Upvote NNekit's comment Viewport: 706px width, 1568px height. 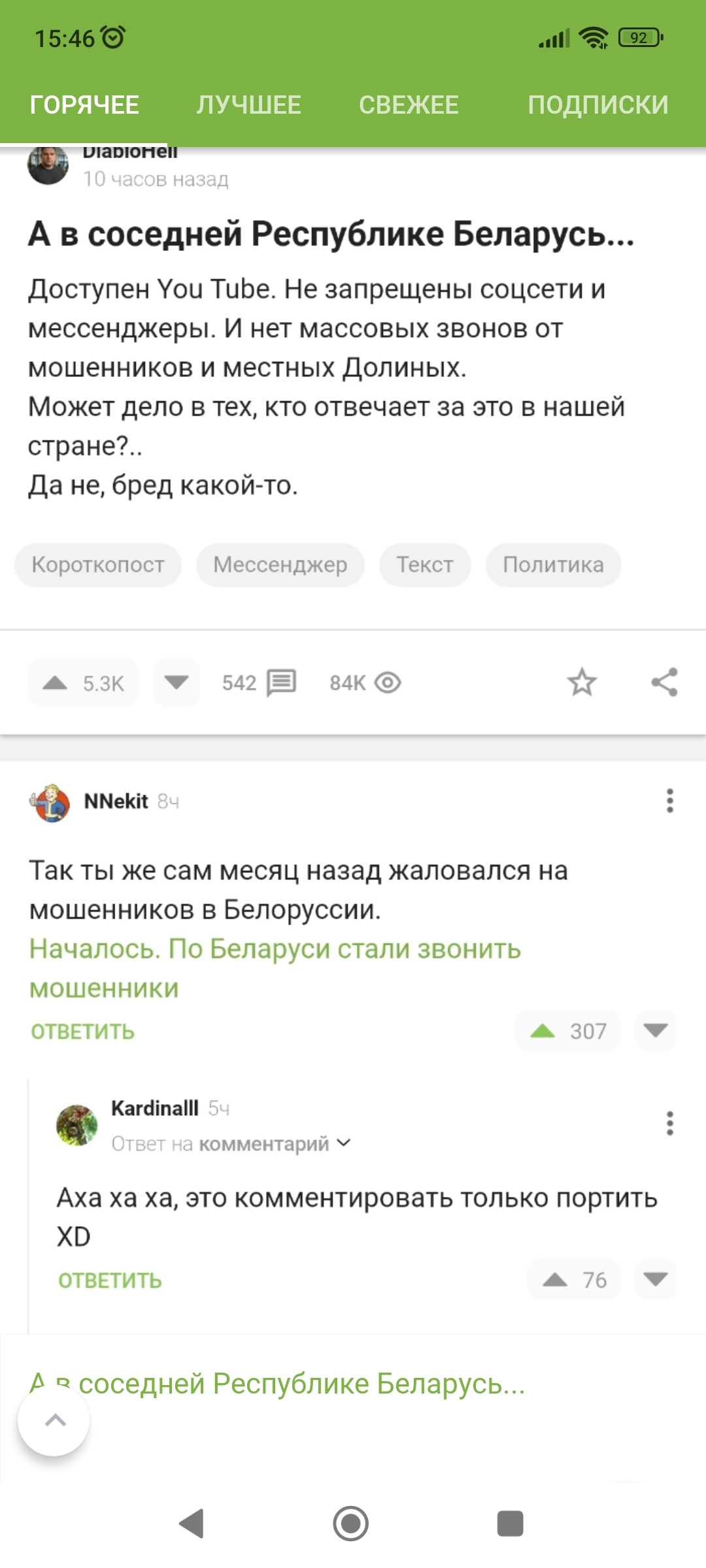(543, 1031)
